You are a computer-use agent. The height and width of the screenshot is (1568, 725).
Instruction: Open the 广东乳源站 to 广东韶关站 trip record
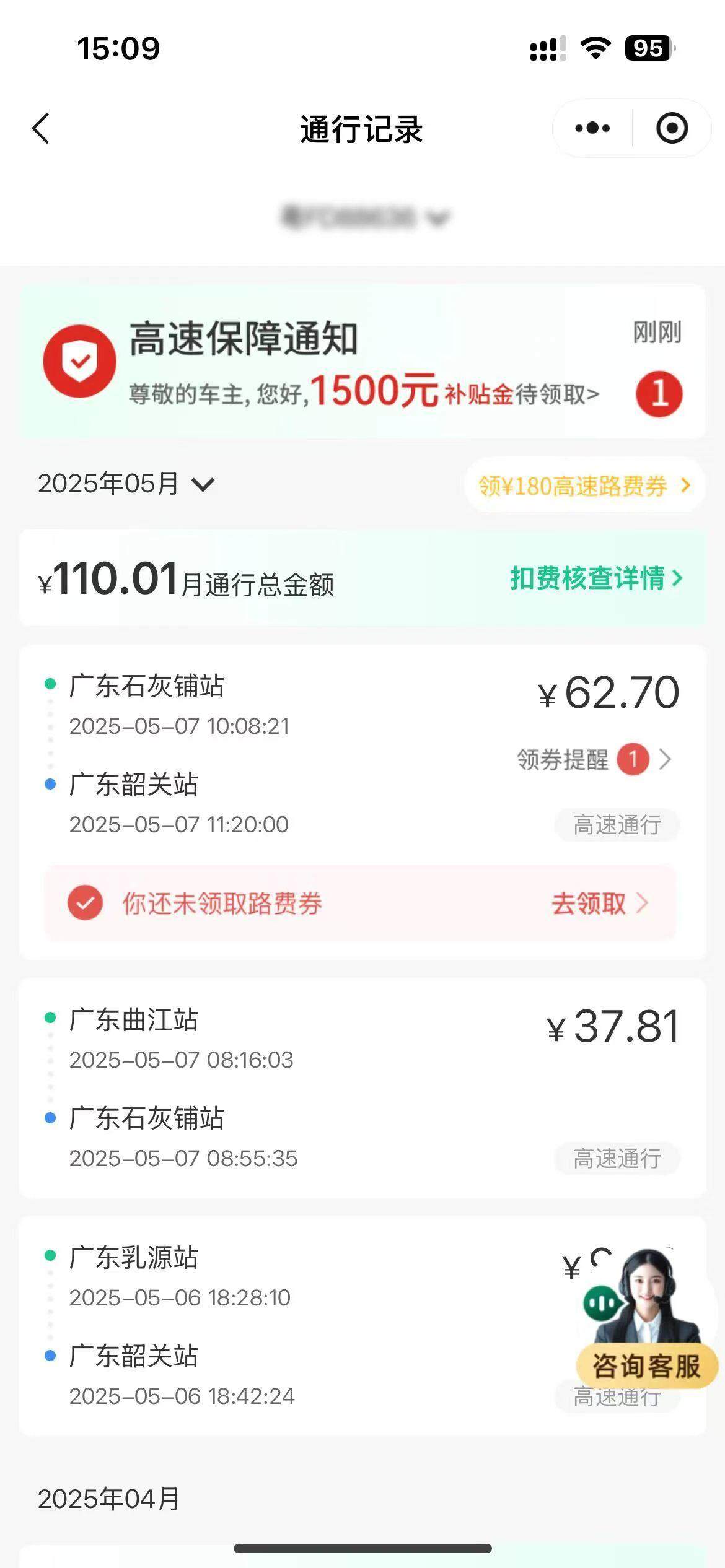(x=362, y=1326)
